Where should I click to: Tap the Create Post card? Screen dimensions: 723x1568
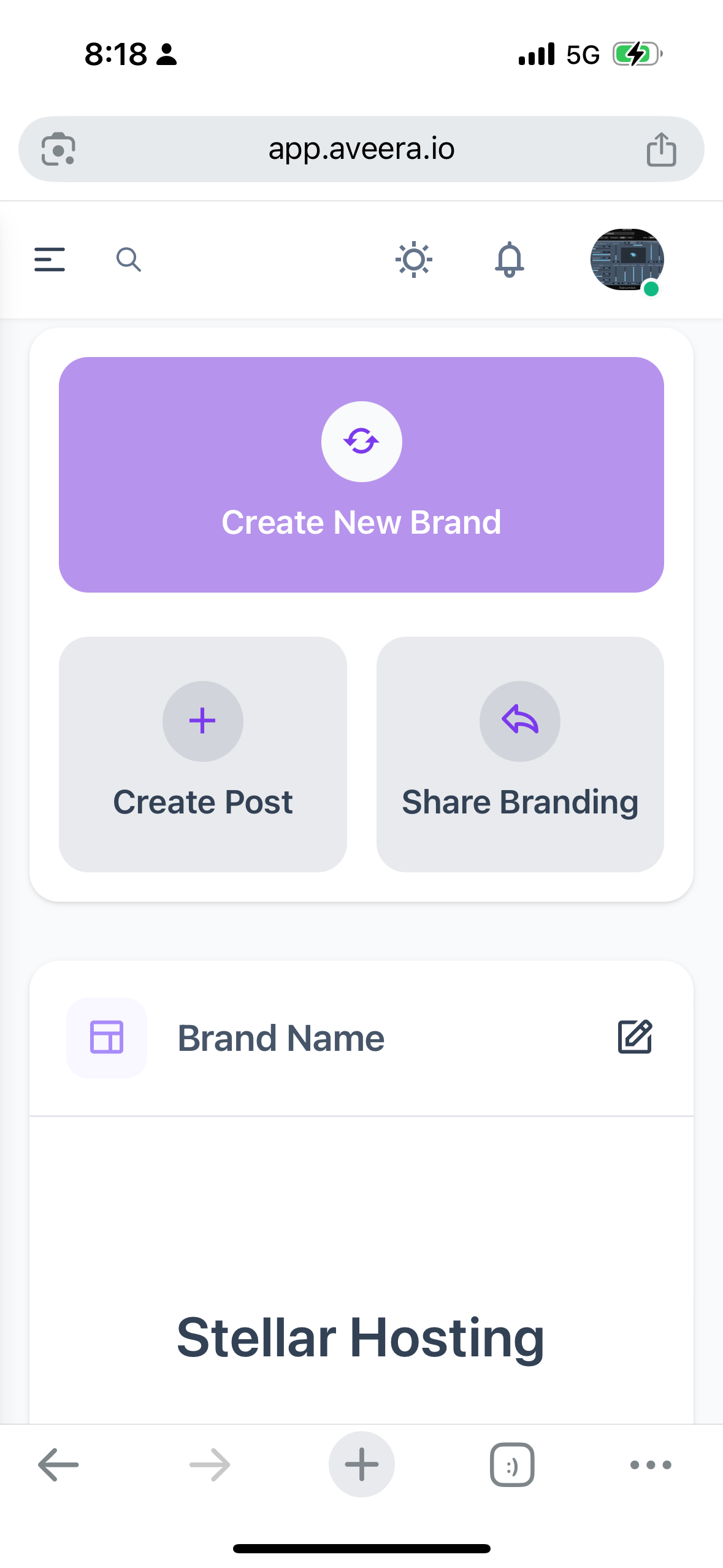(203, 754)
